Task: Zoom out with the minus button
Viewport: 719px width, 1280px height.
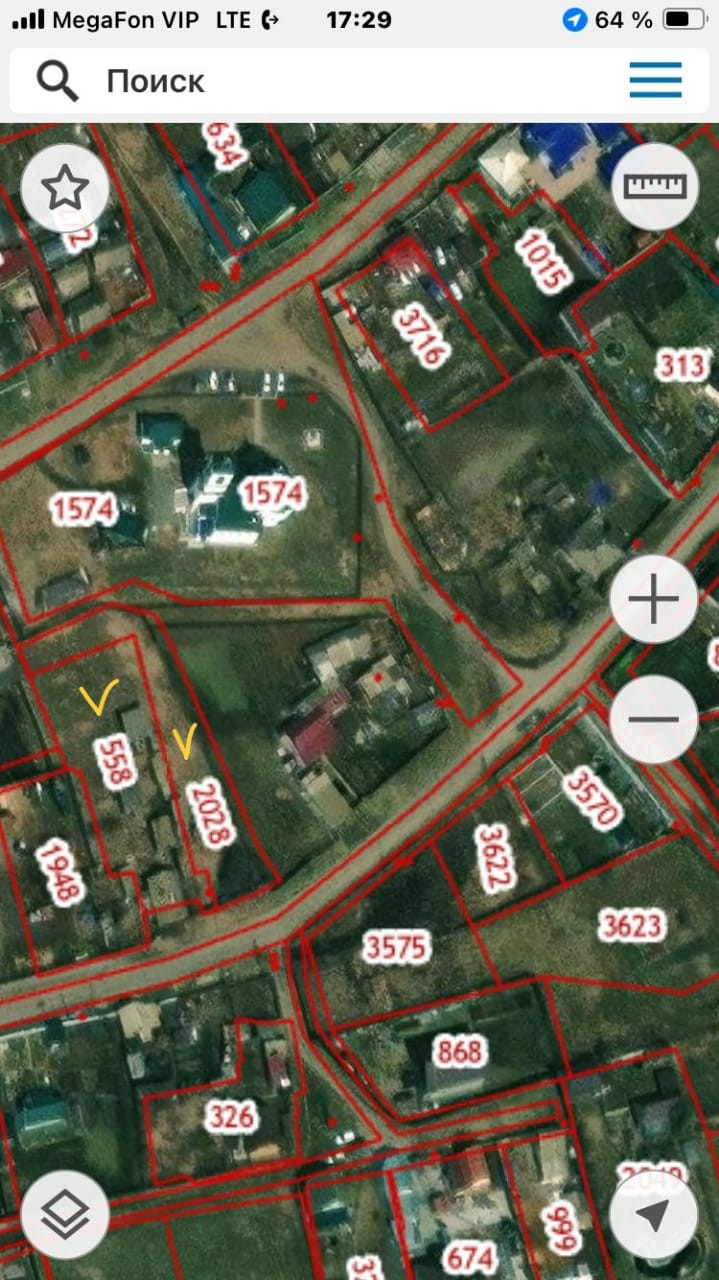Action: 654,719
